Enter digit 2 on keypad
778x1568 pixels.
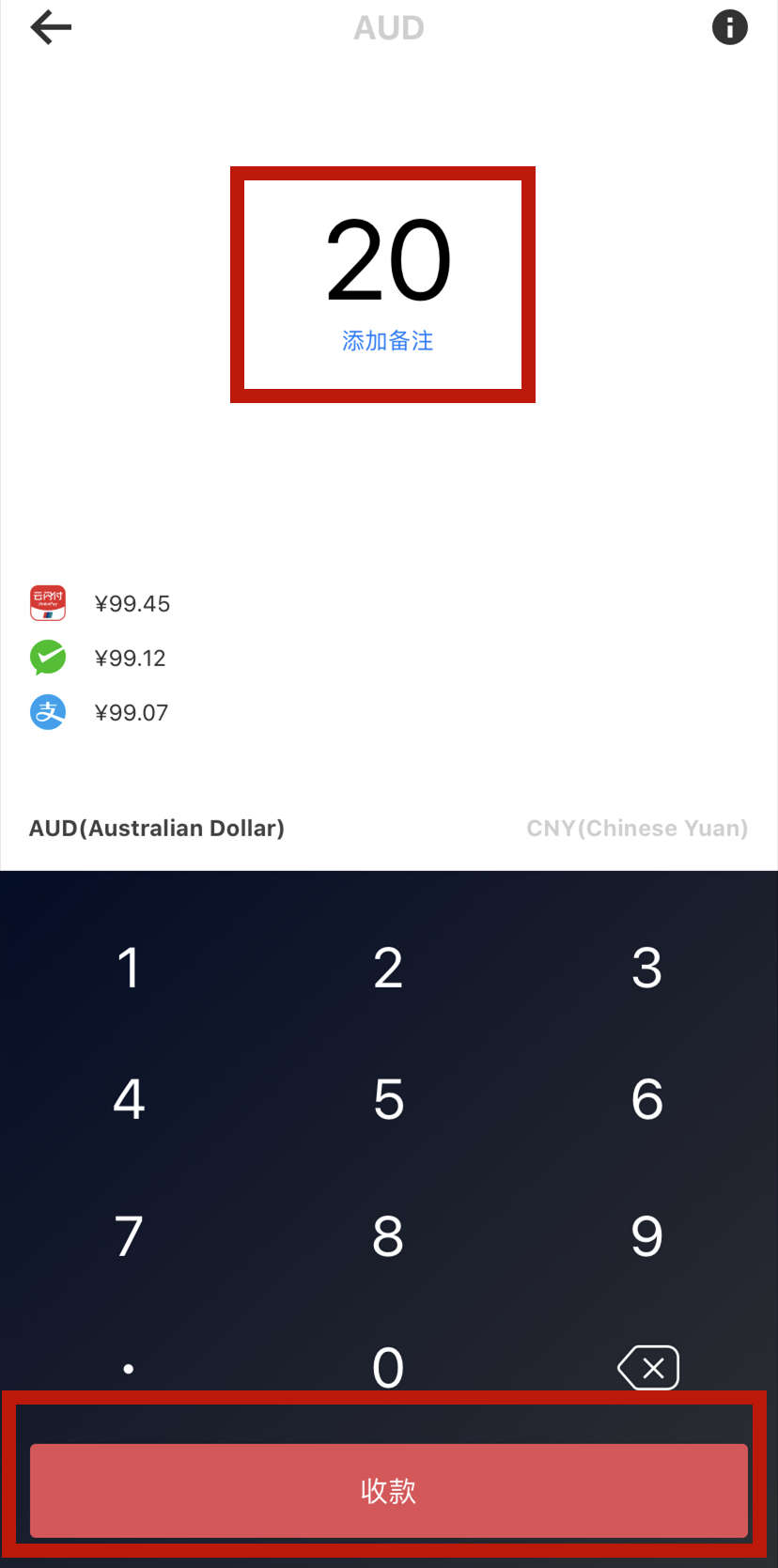point(388,968)
